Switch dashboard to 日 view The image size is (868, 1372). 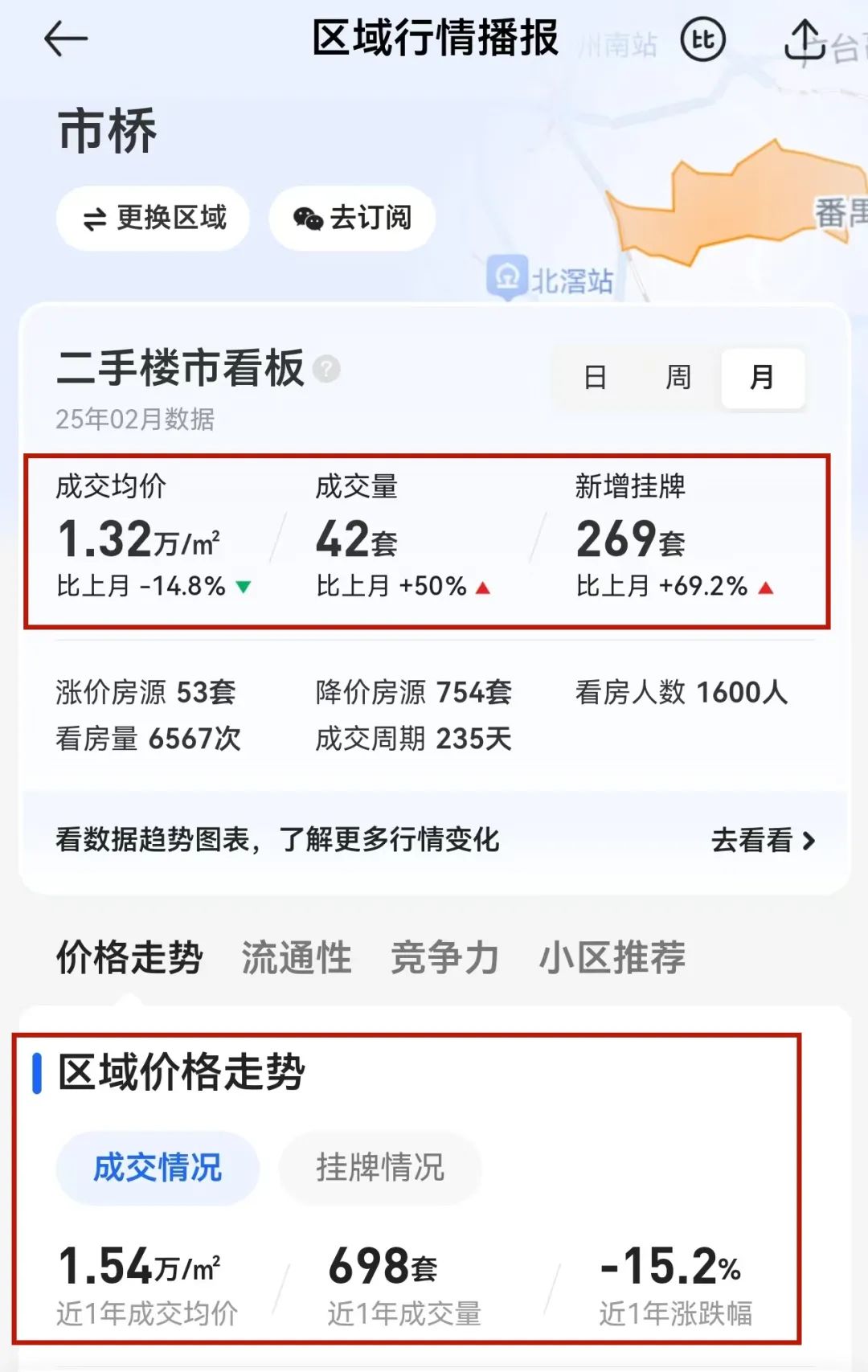point(595,377)
